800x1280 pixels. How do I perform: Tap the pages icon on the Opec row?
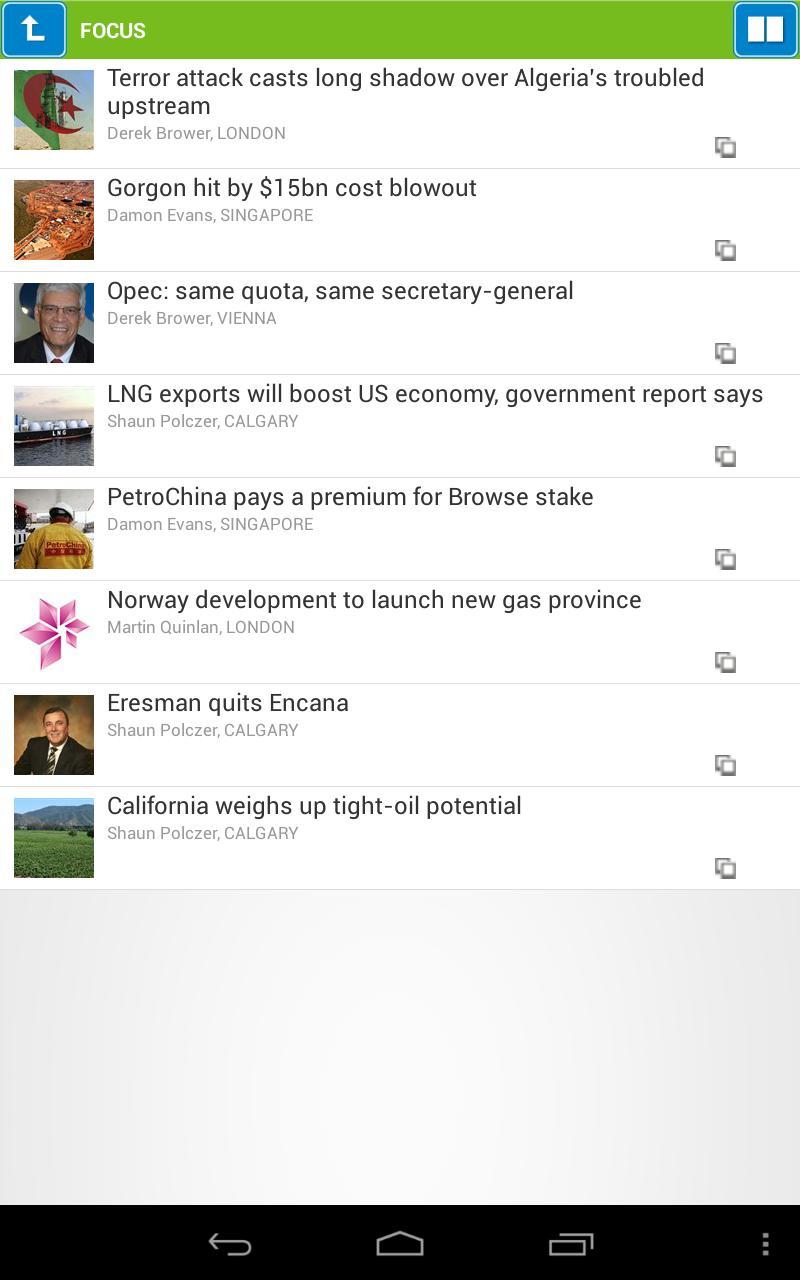pyautogui.click(x=726, y=353)
